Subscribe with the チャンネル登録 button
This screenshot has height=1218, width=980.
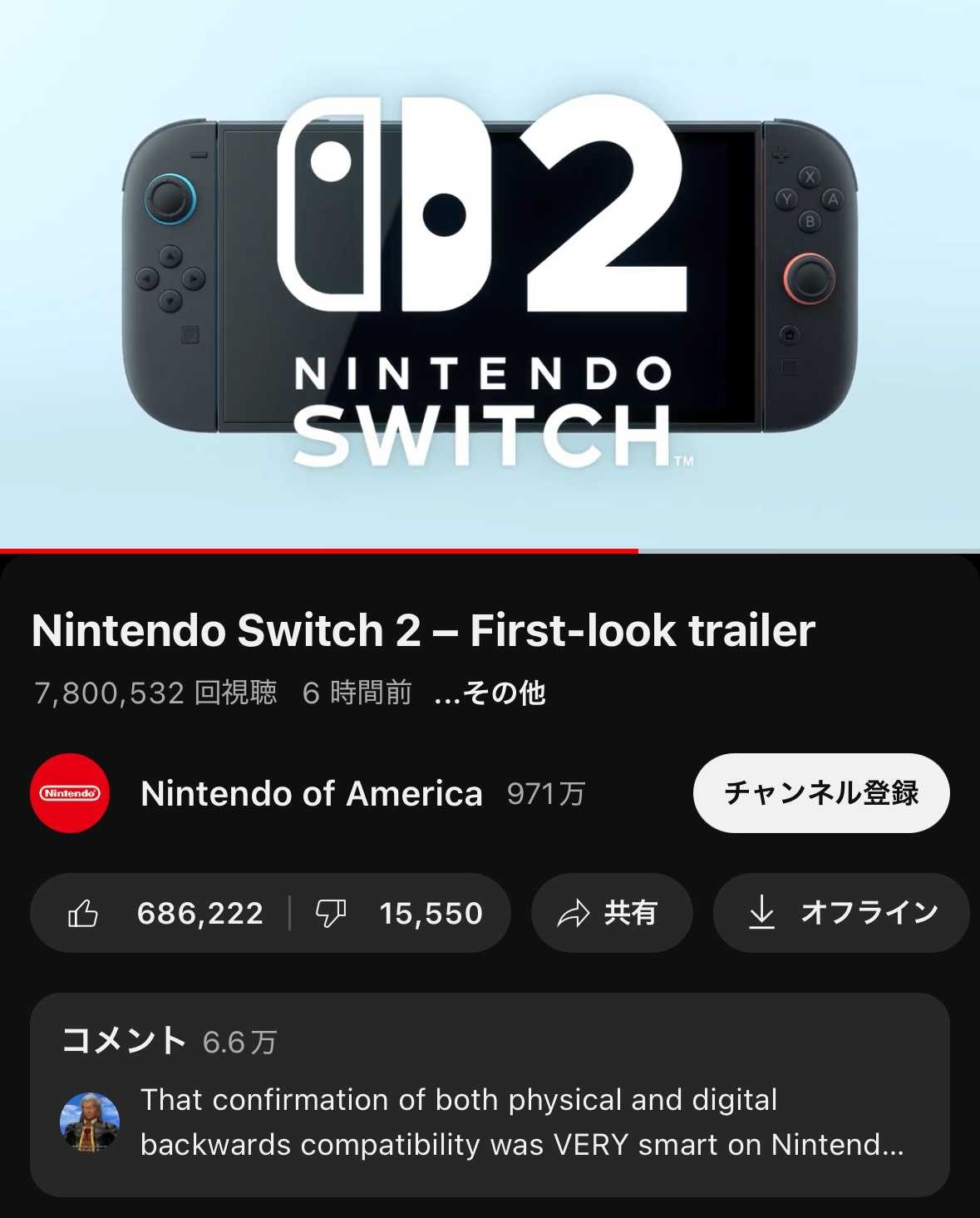point(820,793)
